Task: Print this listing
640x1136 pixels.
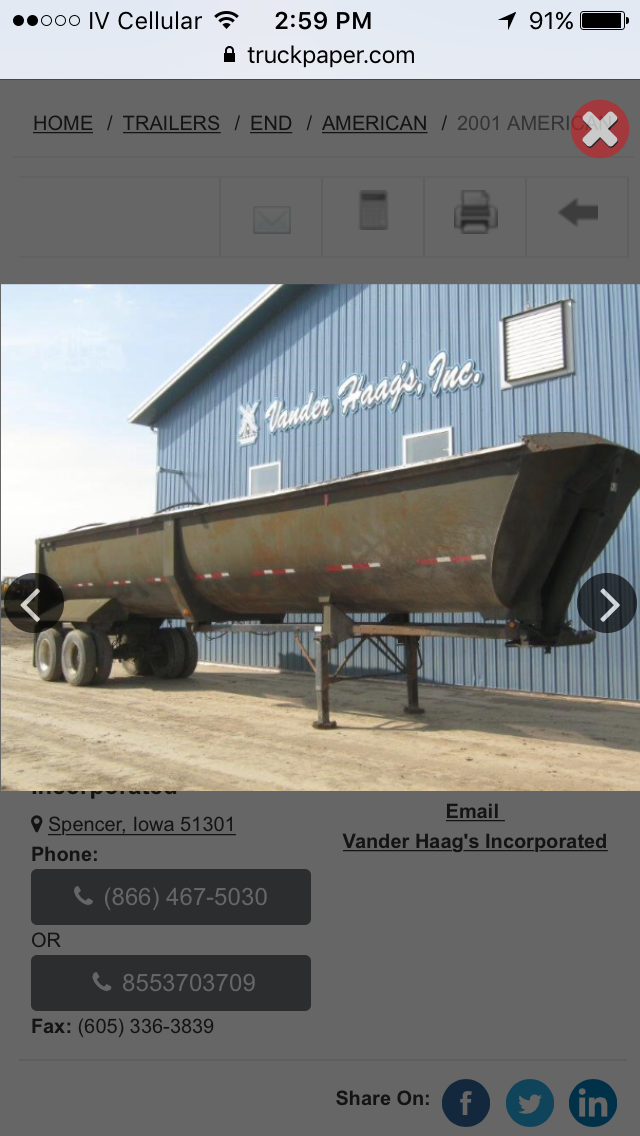Action: pyautogui.click(x=475, y=213)
